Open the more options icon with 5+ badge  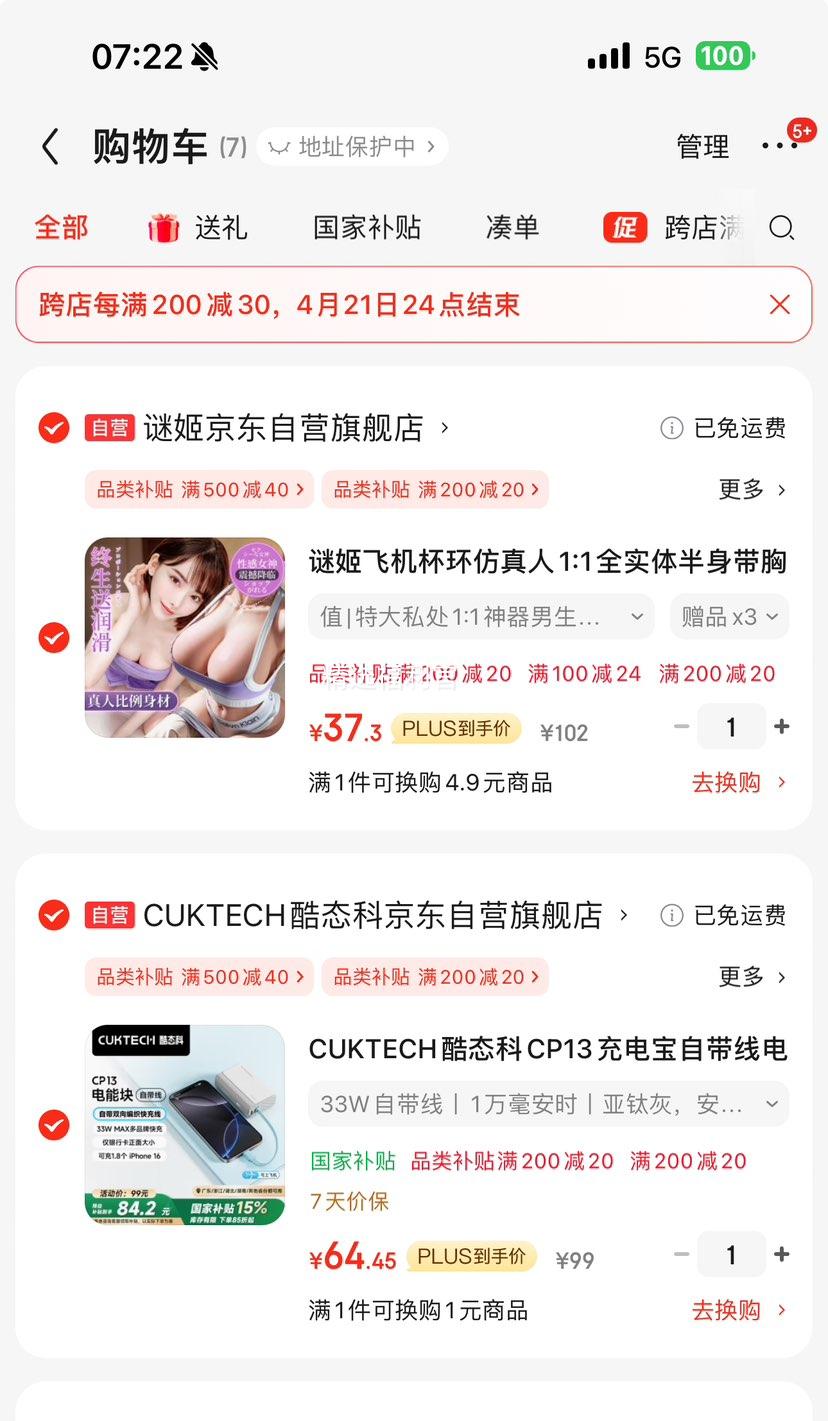[x=779, y=146]
